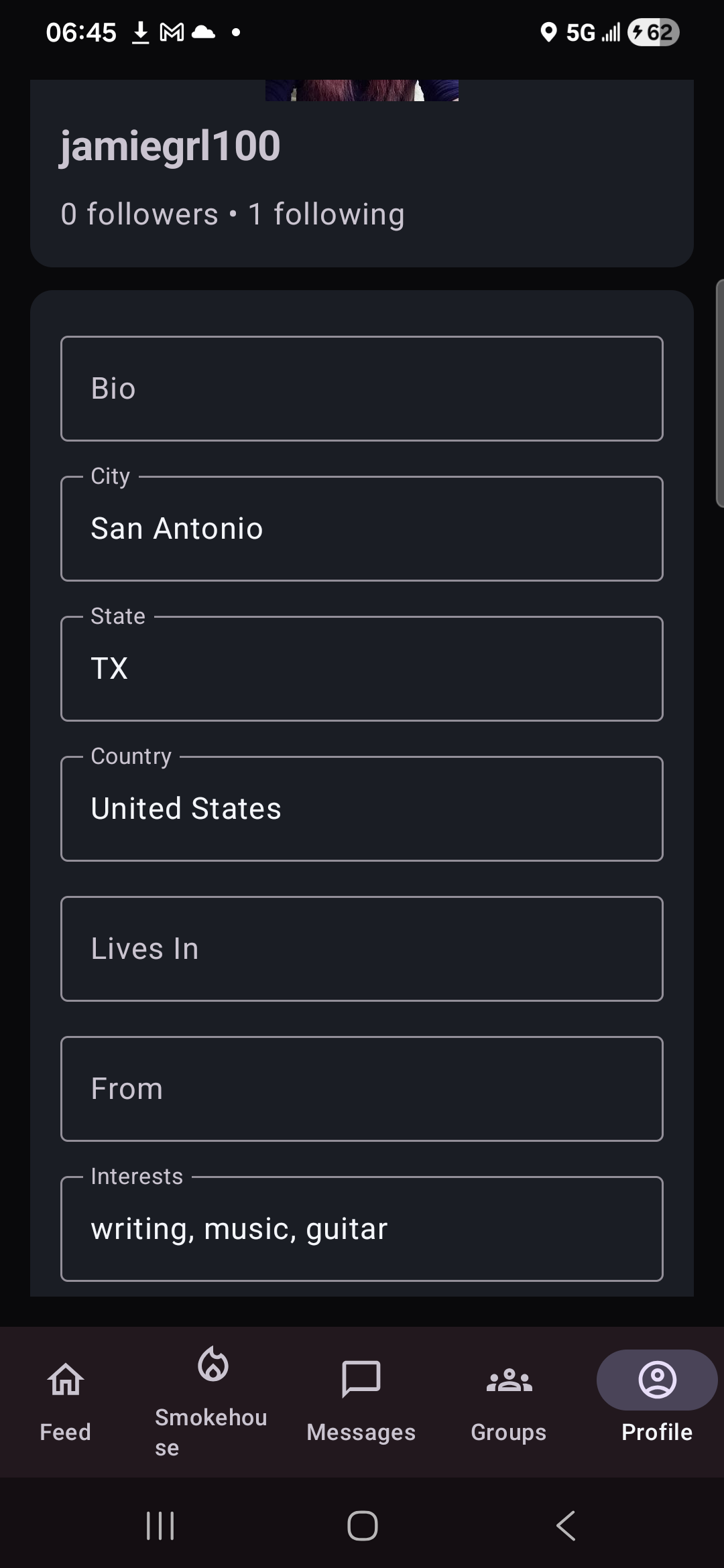This screenshot has height=1568, width=724.
Task: Open the Smokehouse tab
Action: pyautogui.click(x=212, y=1402)
